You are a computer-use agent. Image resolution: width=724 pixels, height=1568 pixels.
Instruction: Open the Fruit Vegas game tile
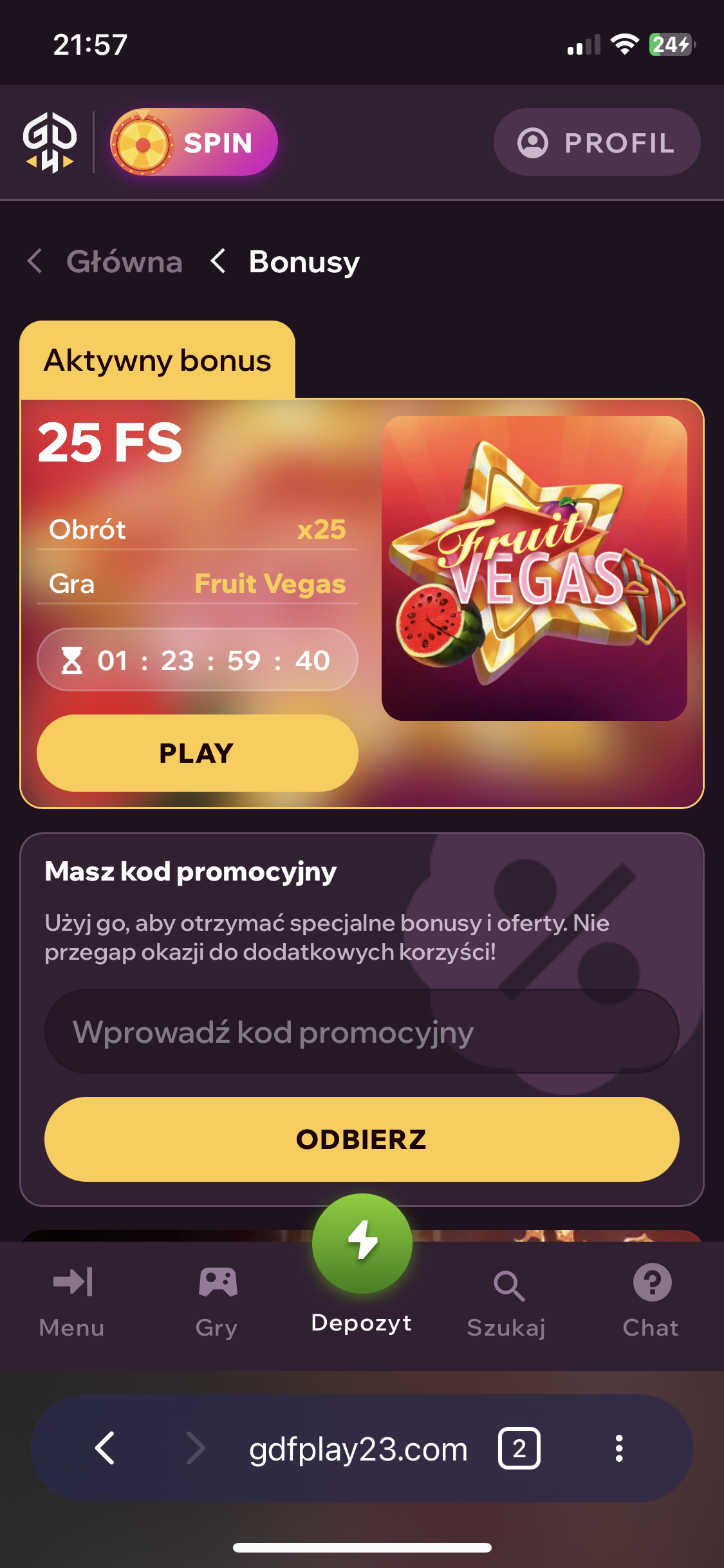coord(534,568)
